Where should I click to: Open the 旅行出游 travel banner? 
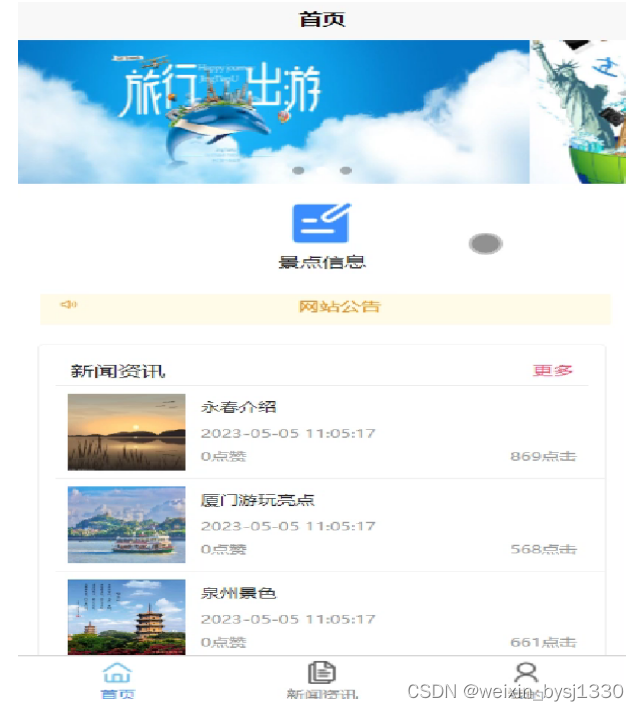[x=272, y=111]
